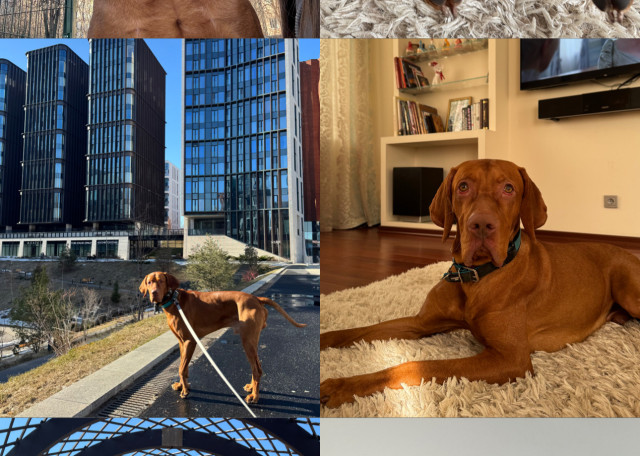Open the partly visible rug photo with dog paws
640x456 pixels.
click(x=480, y=17)
